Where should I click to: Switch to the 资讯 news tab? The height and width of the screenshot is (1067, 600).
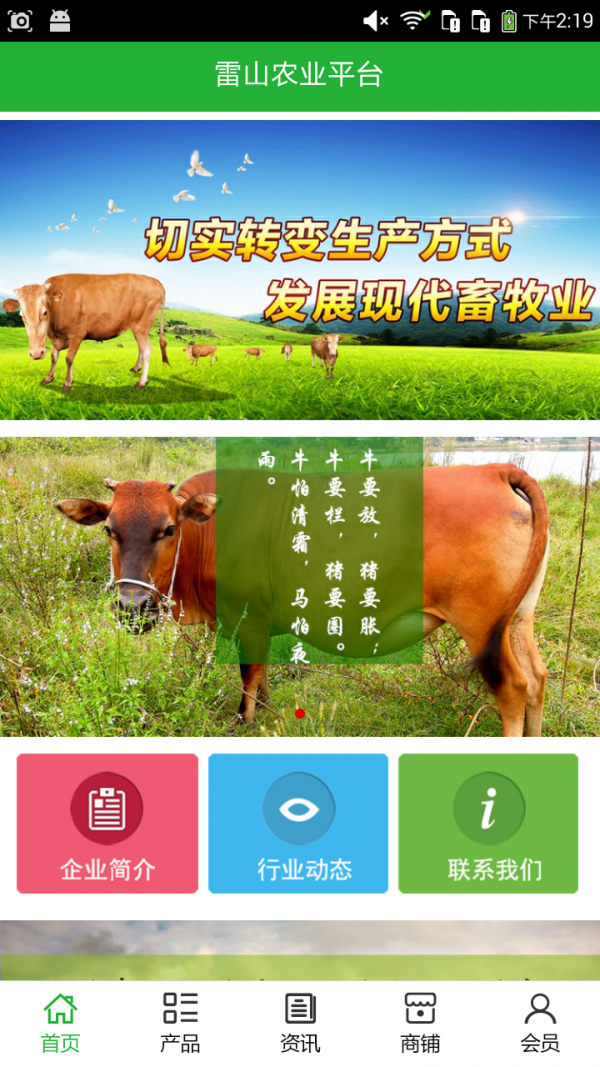pos(300,1023)
